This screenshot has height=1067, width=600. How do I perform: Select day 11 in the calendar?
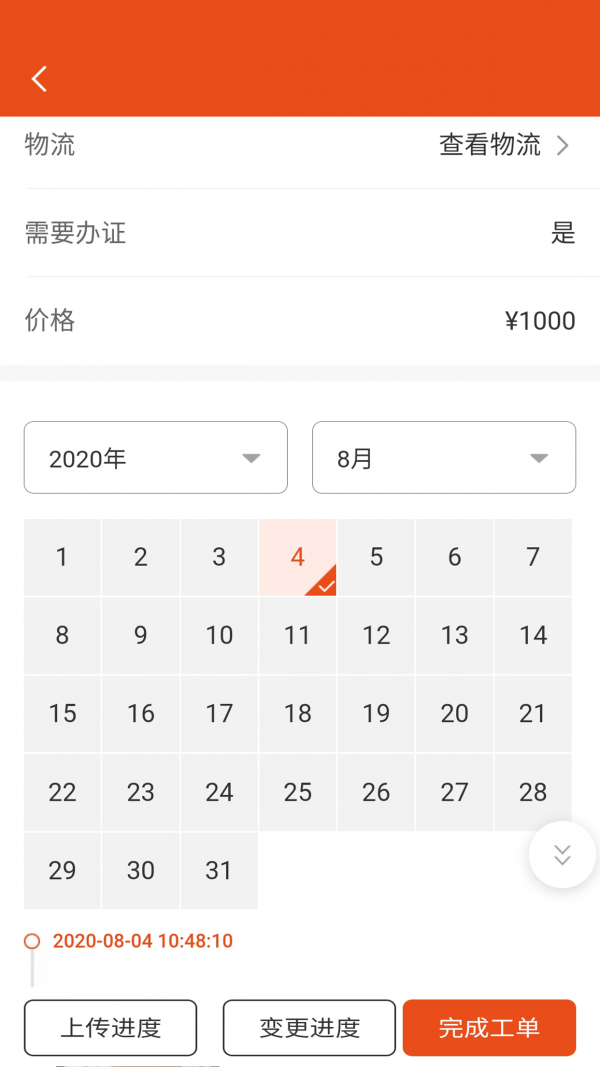click(x=298, y=635)
